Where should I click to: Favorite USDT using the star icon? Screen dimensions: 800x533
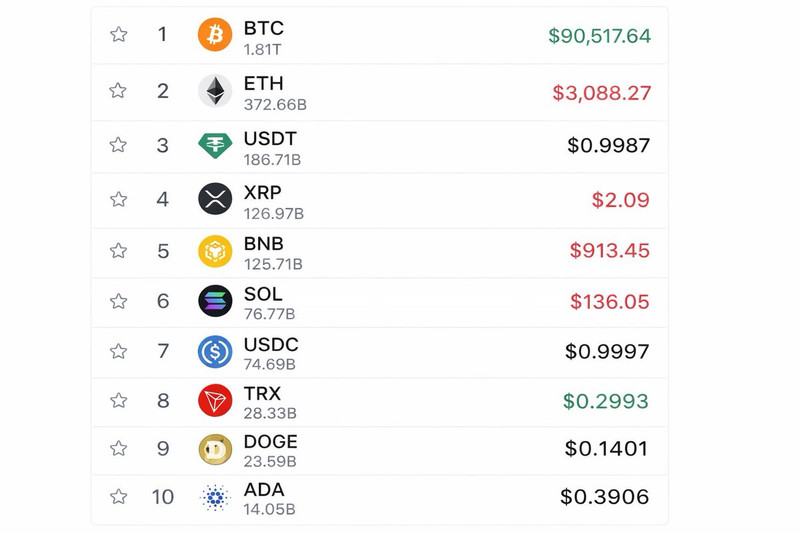(x=118, y=145)
